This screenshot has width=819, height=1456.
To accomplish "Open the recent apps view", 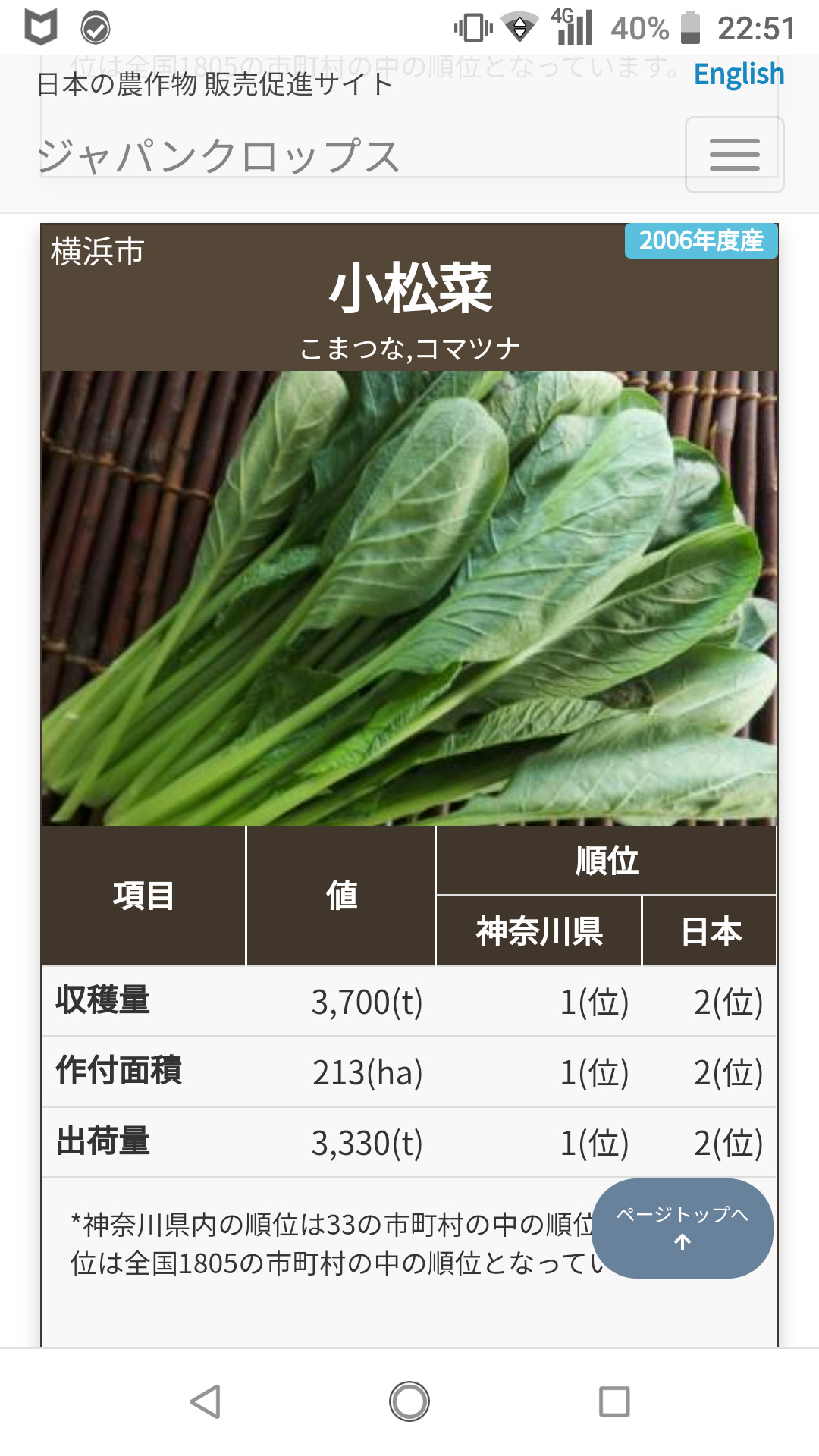I will [613, 1401].
